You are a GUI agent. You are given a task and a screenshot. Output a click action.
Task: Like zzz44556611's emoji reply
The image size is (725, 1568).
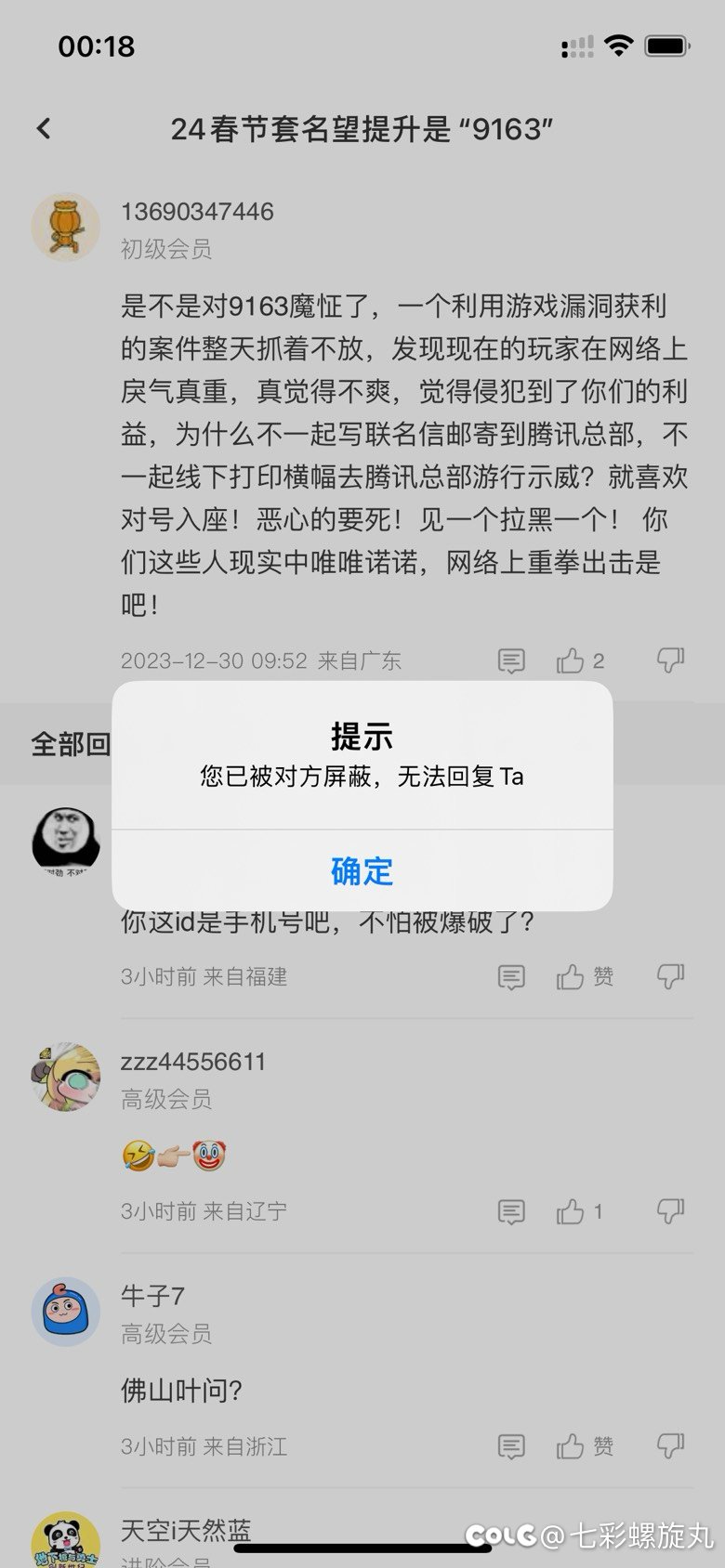(580, 1211)
